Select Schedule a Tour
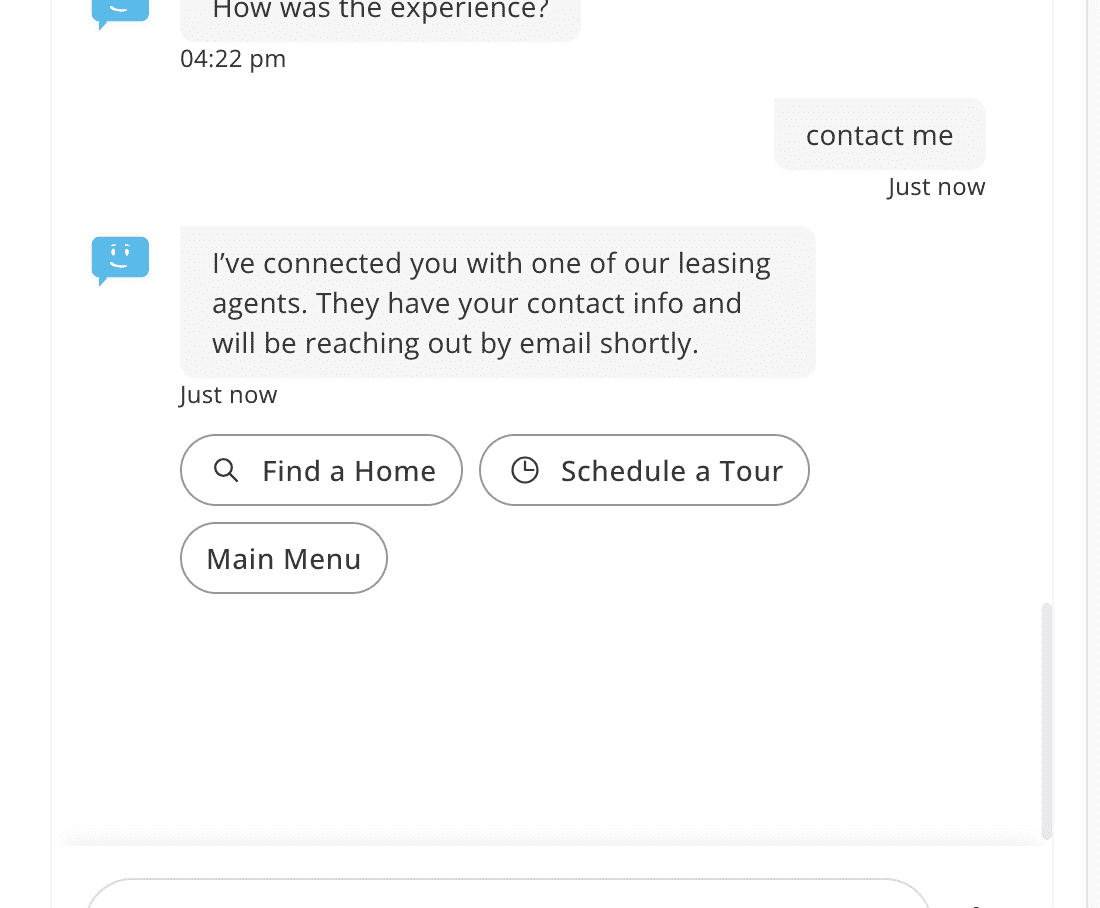The image size is (1100, 908). pos(644,470)
